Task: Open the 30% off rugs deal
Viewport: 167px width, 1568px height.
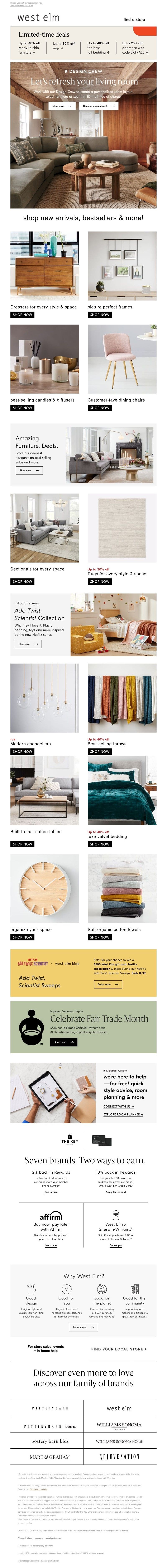Action: (x=63, y=46)
